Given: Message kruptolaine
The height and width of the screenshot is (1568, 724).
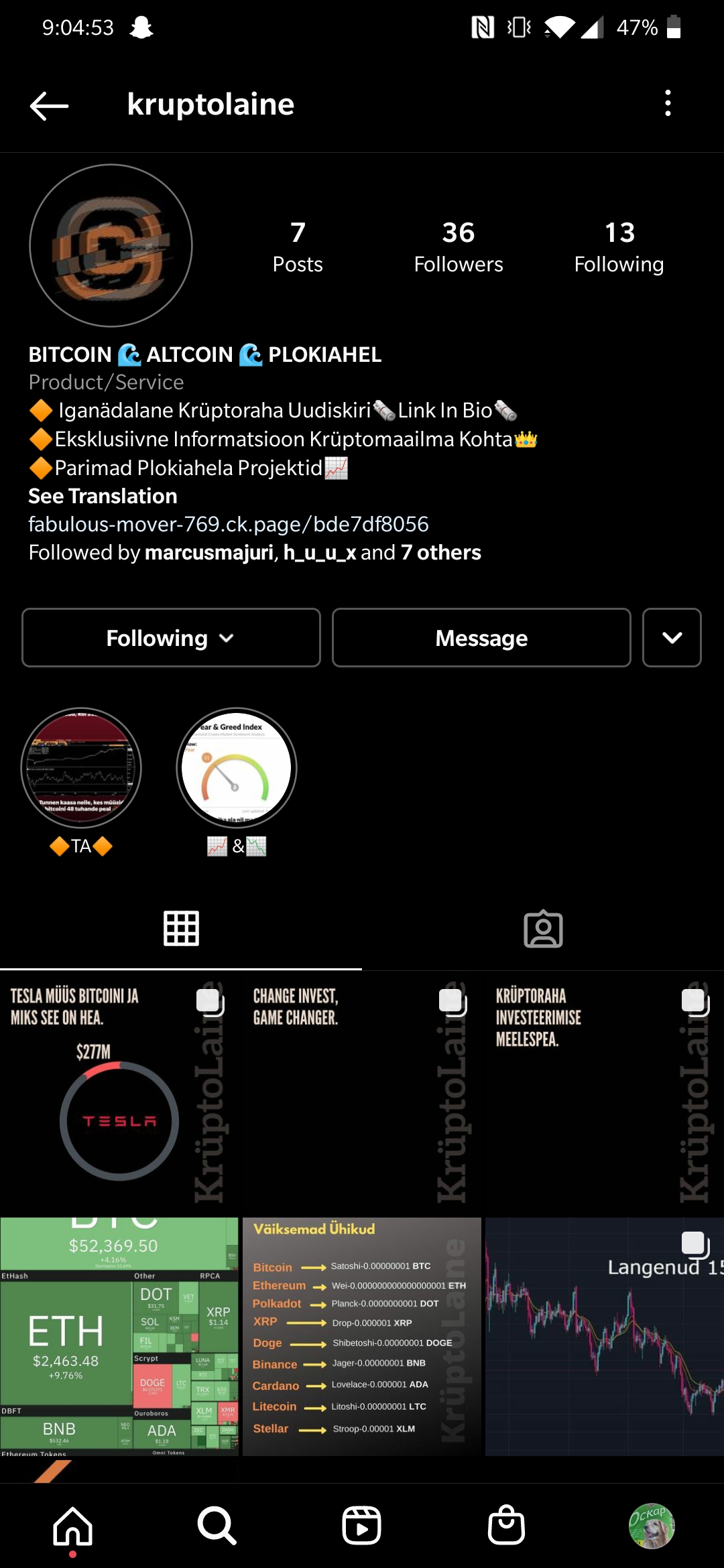Looking at the screenshot, I should (x=481, y=638).
